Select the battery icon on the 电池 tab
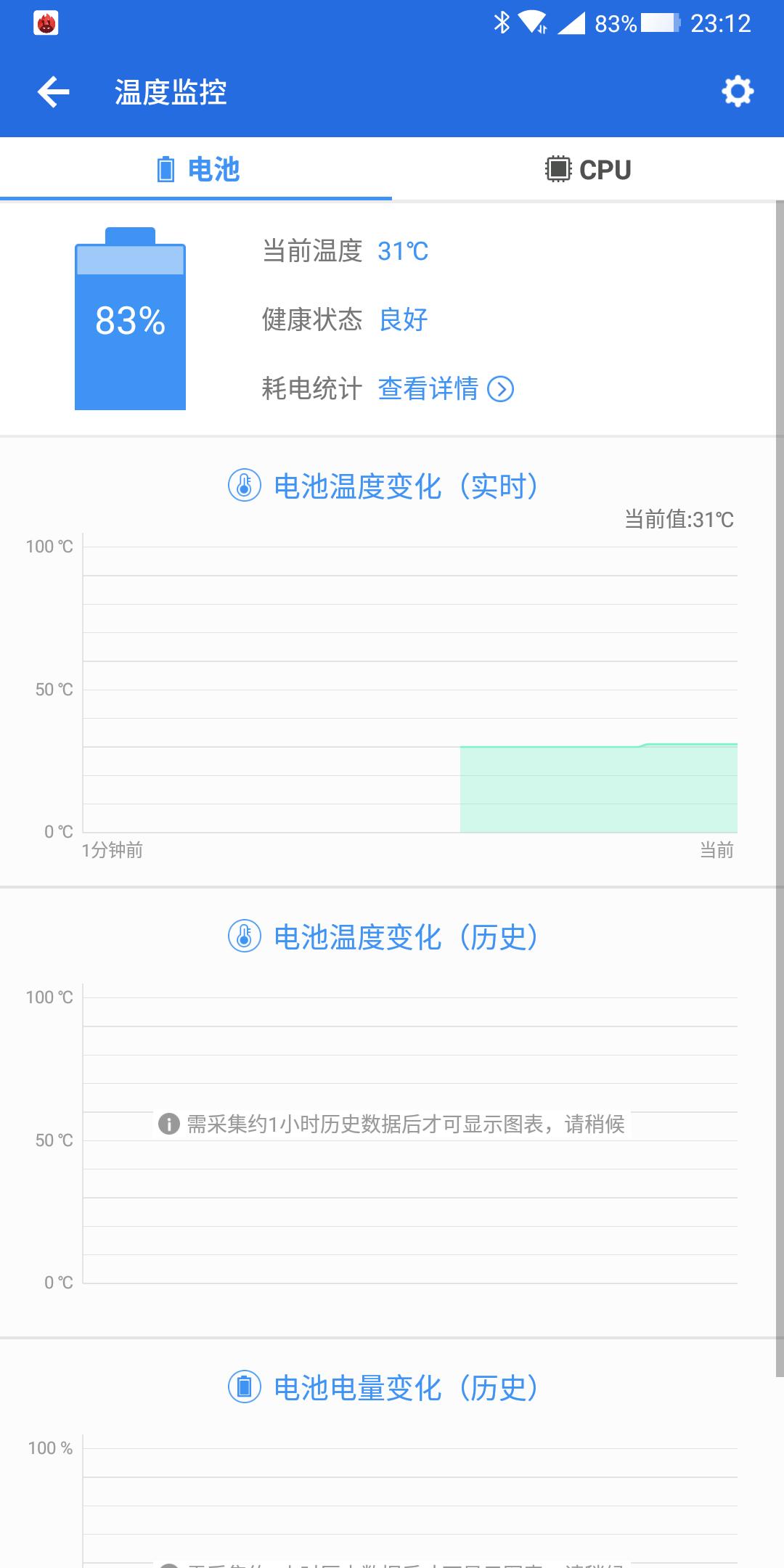Viewport: 784px width, 1568px height. pos(166,168)
